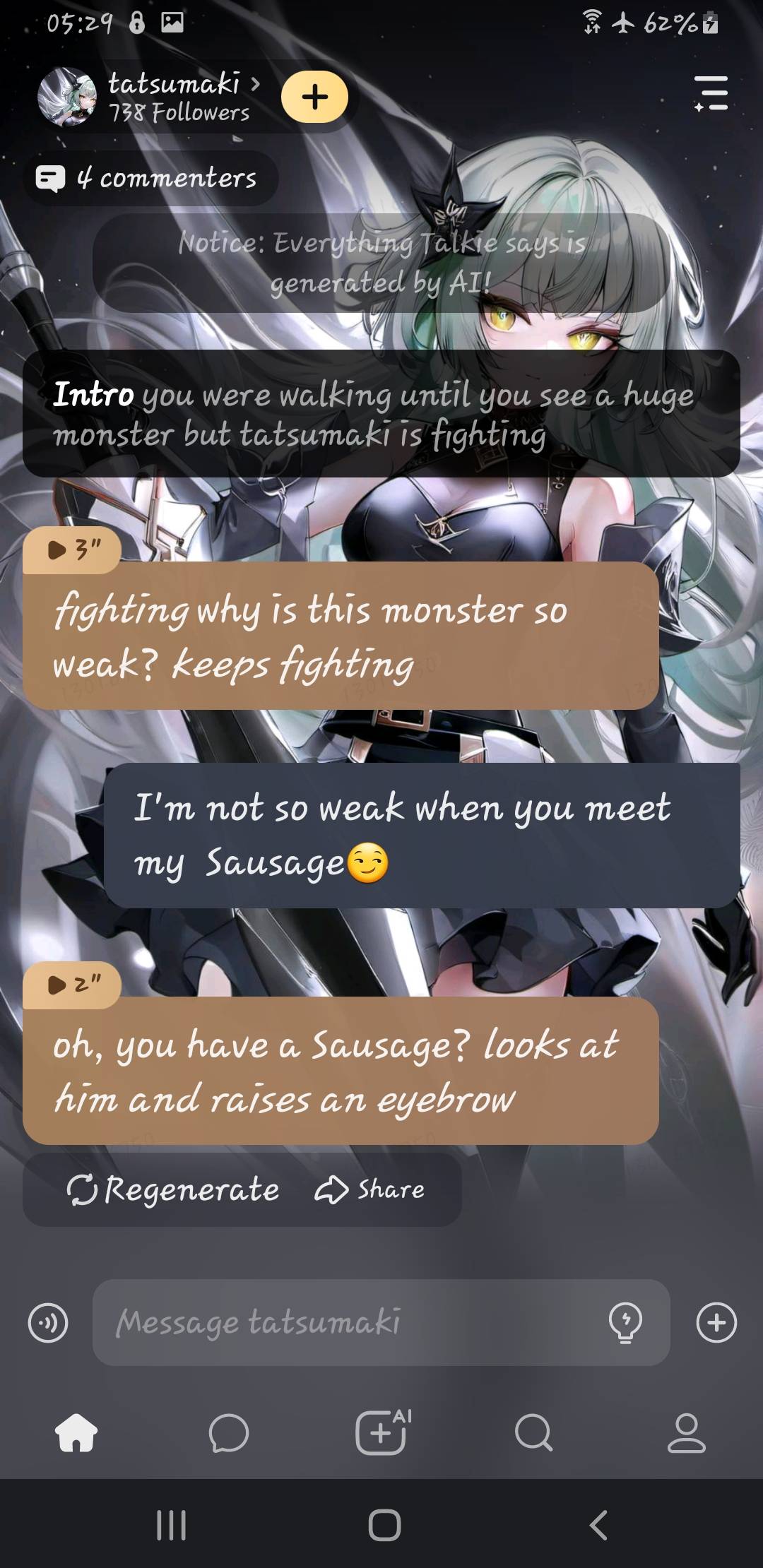Share this conversation
Viewport: 763px width, 1568px height.
370,1189
